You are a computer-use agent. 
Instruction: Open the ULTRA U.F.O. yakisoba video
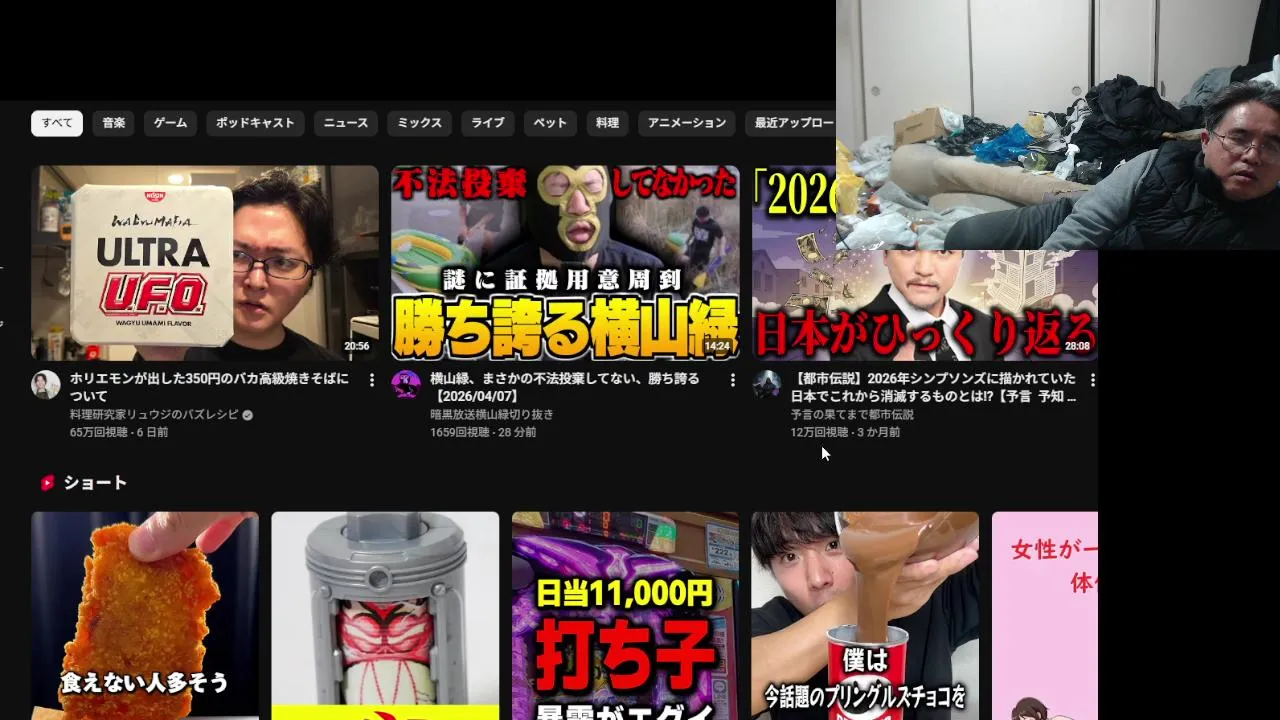(205, 262)
